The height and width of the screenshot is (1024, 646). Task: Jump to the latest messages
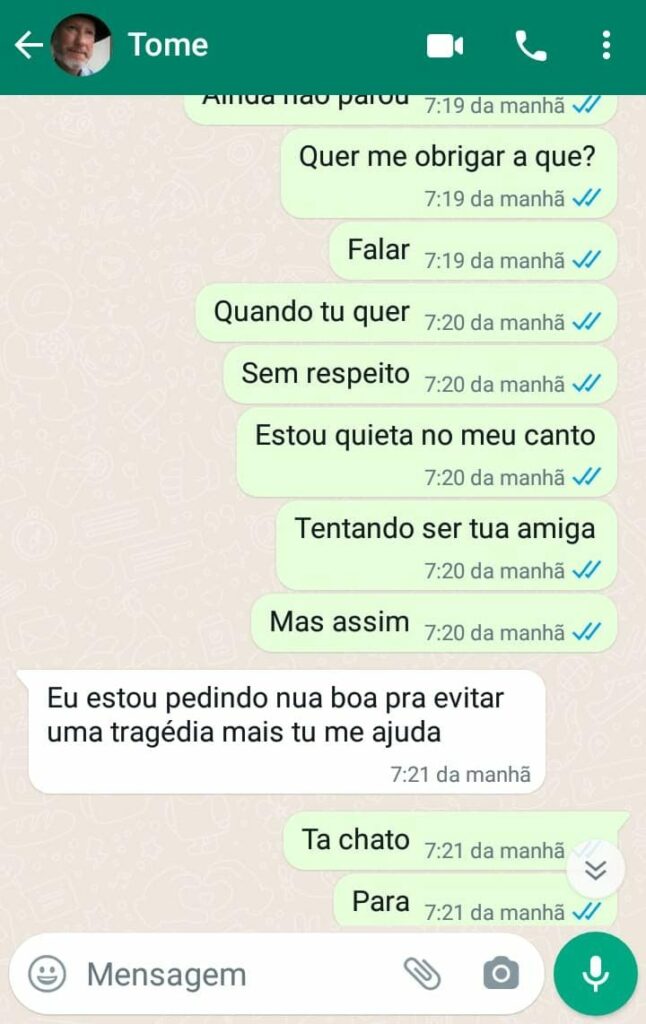(x=596, y=869)
